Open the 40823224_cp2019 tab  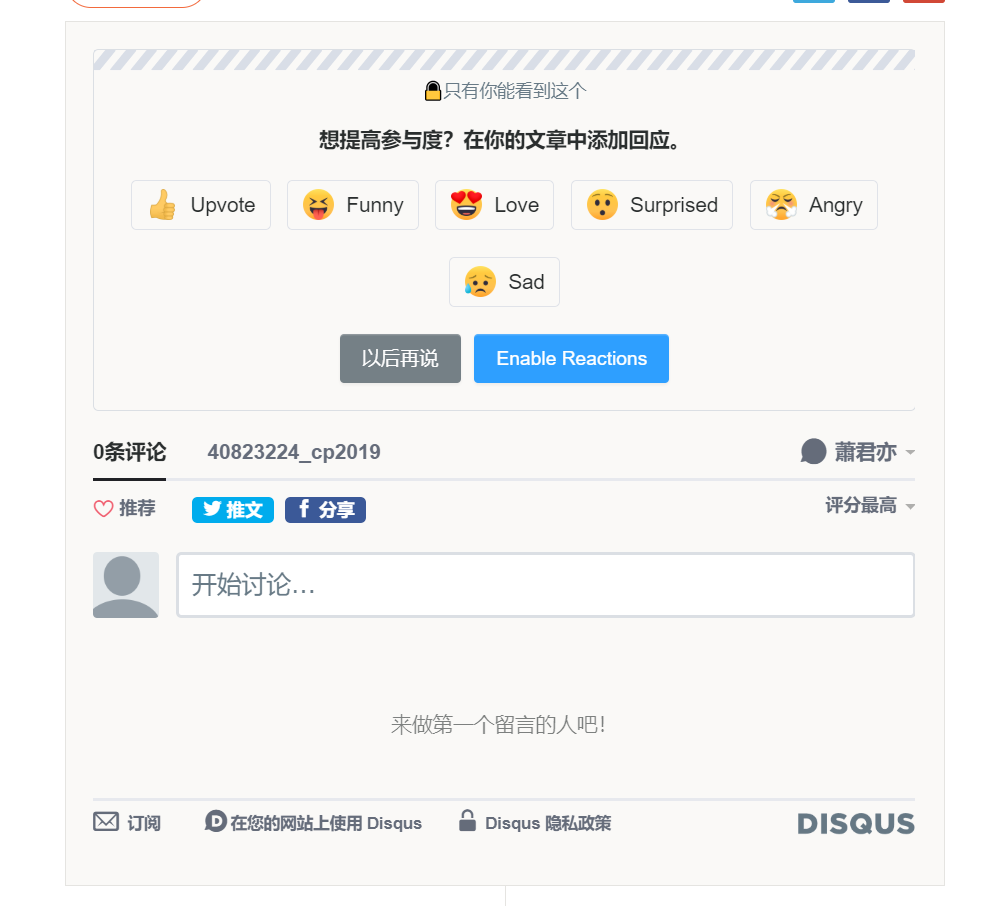[x=294, y=452]
